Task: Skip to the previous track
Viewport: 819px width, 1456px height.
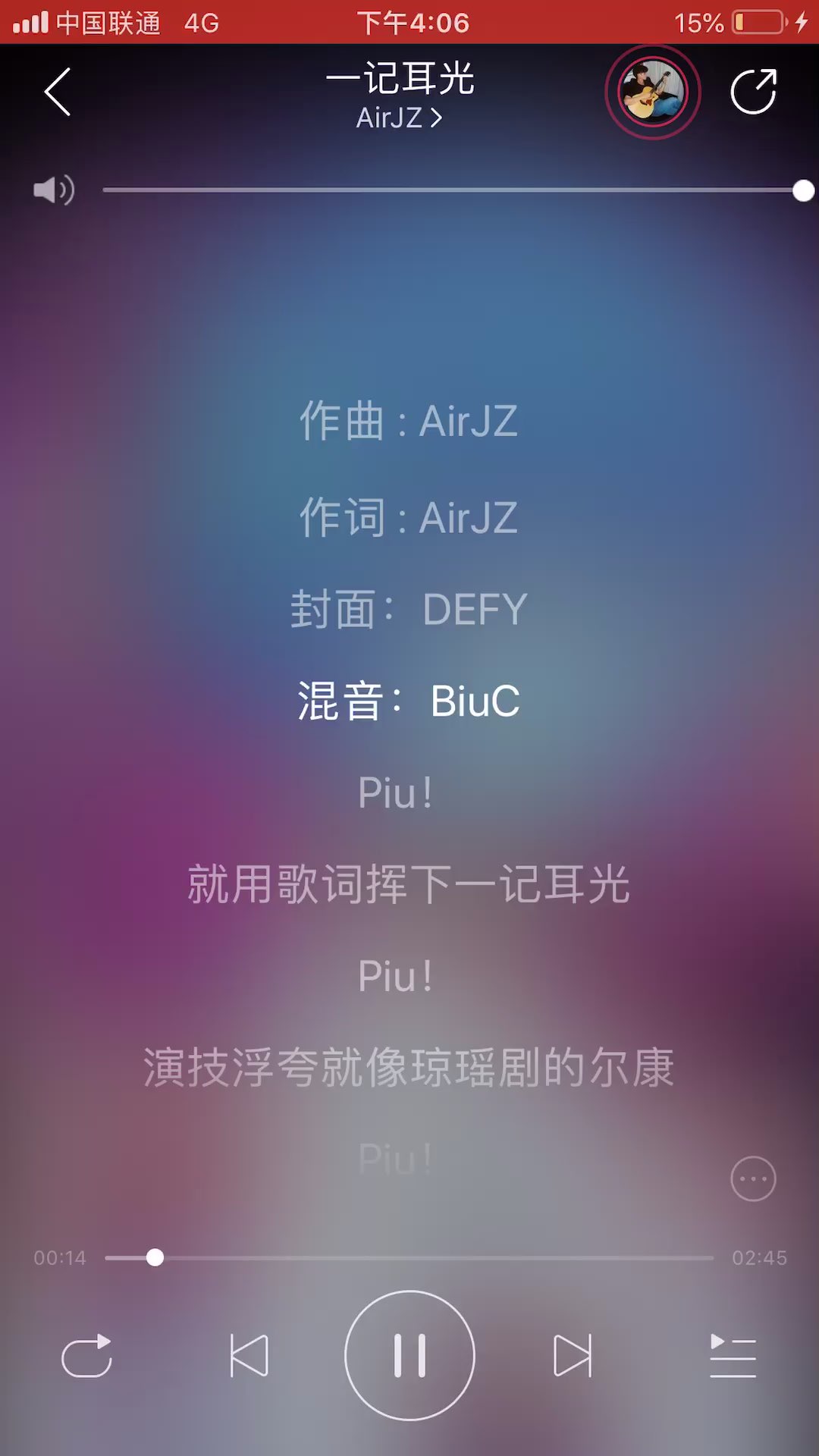Action: click(249, 1356)
